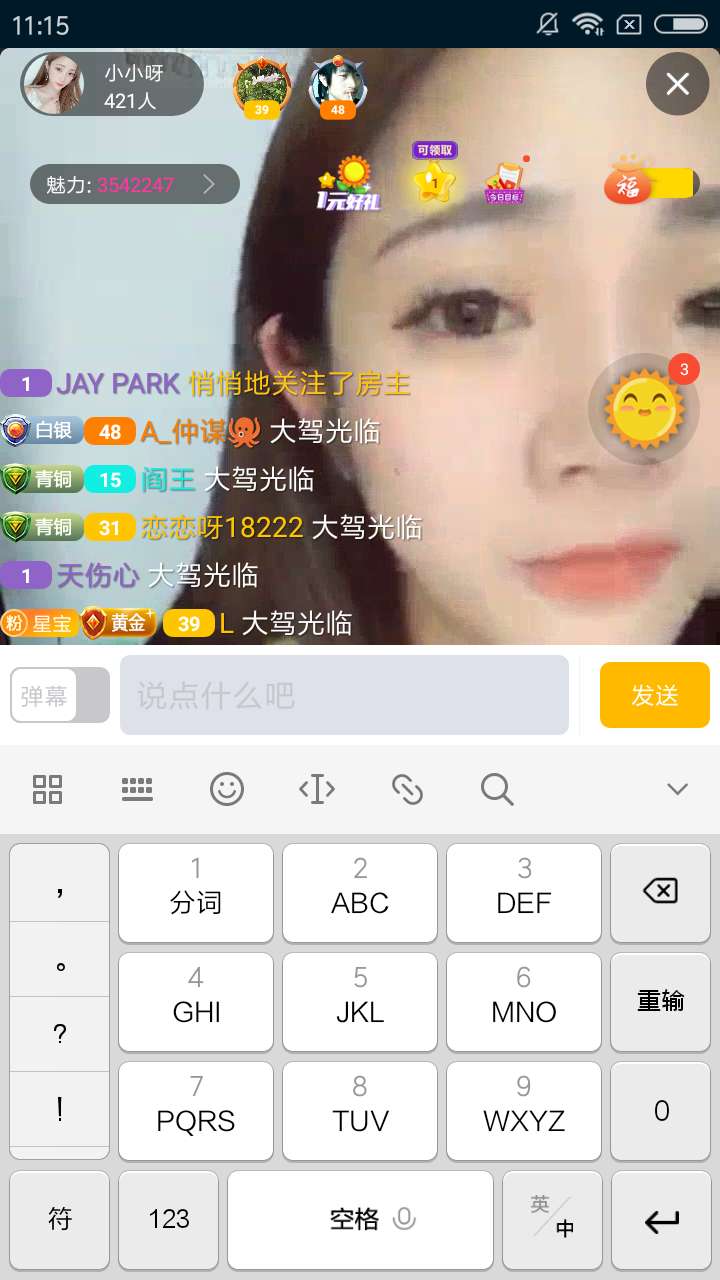Toggle the 弹幕 switch

tap(60, 695)
